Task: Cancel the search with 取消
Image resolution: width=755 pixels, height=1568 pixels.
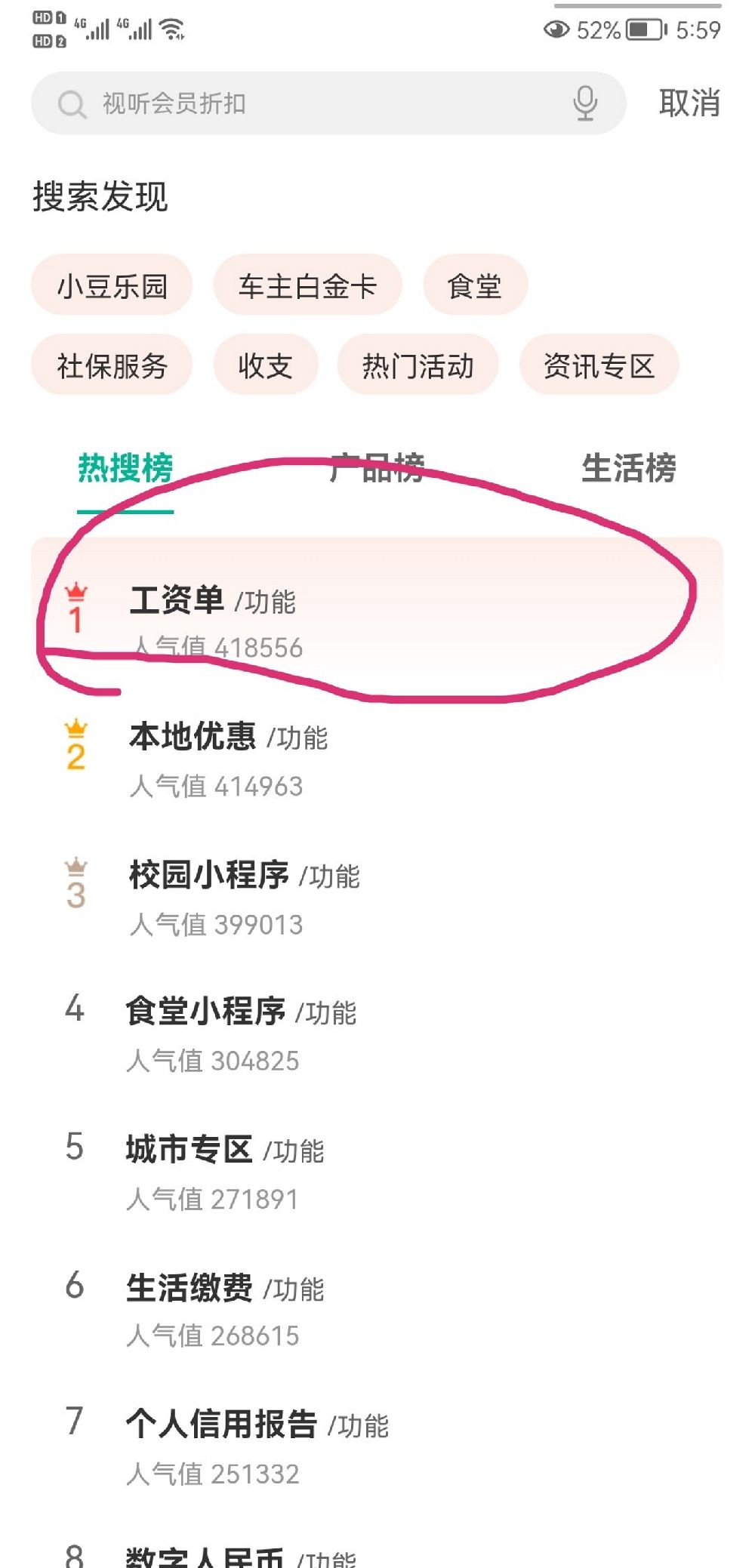Action: click(689, 103)
